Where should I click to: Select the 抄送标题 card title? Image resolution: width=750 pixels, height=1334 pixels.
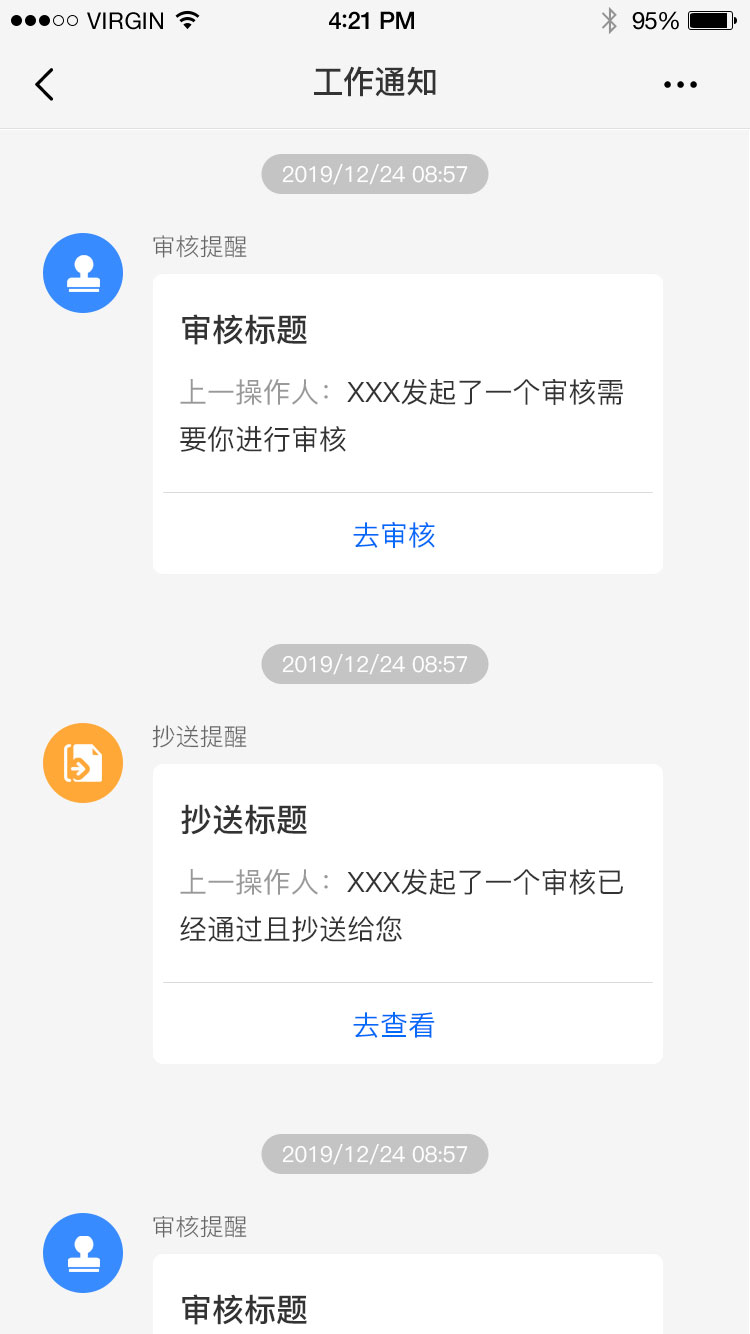click(243, 820)
